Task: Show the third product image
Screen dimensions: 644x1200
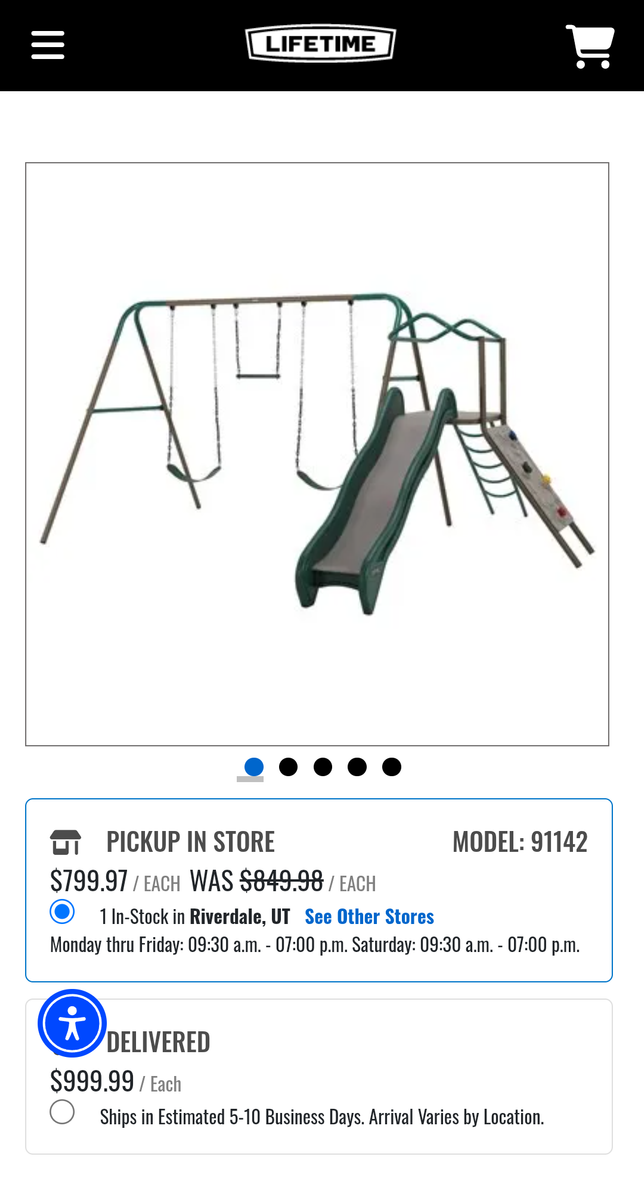Action: click(323, 767)
